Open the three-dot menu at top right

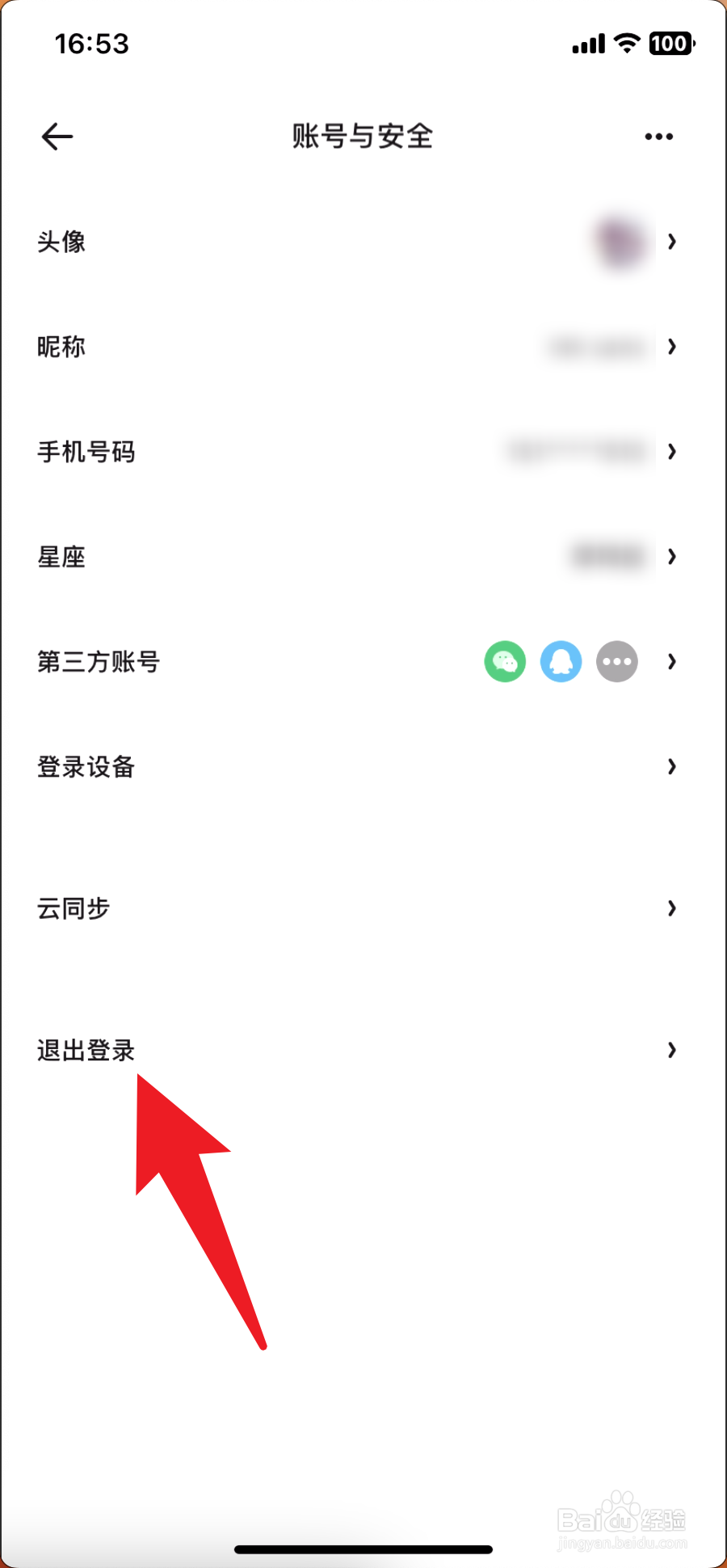[658, 136]
